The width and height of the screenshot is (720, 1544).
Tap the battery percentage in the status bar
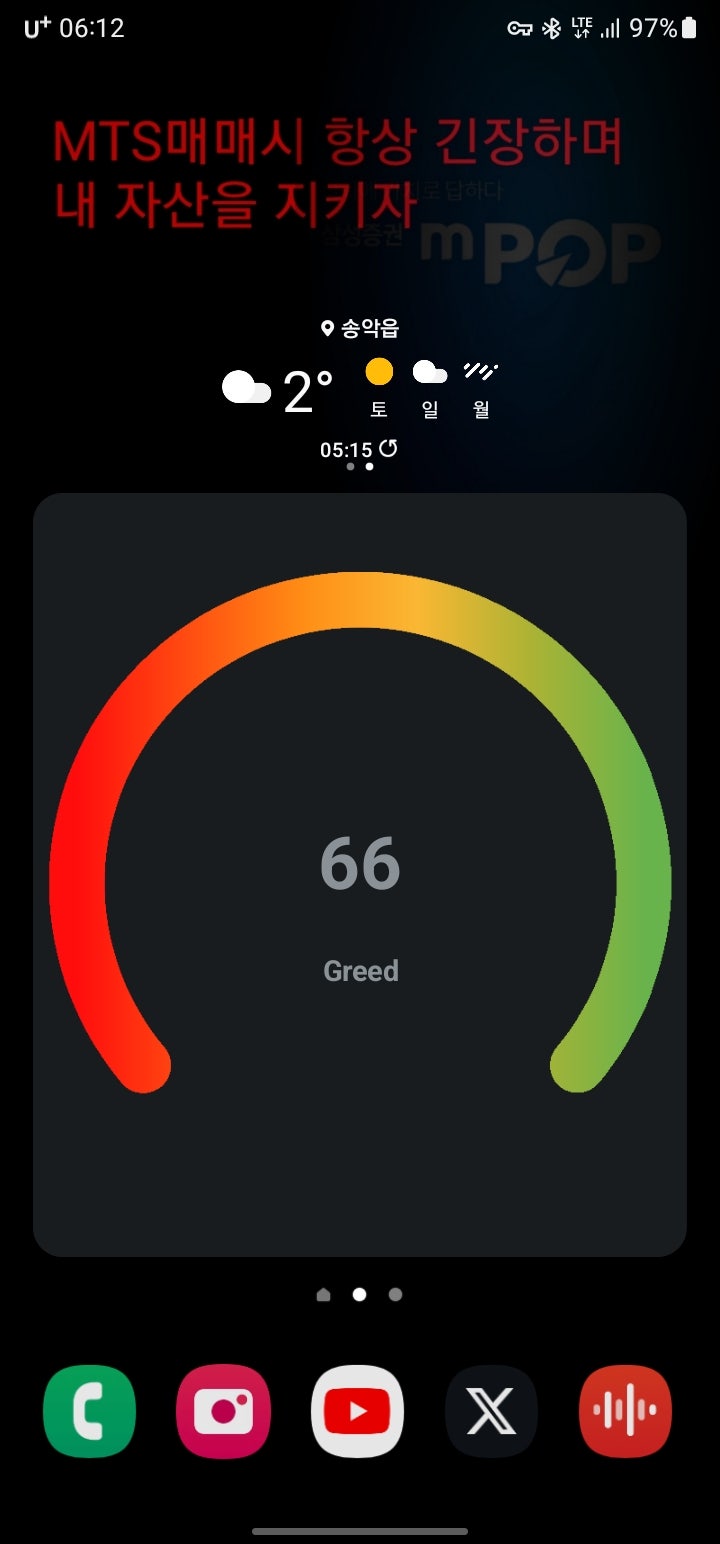pos(652,28)
